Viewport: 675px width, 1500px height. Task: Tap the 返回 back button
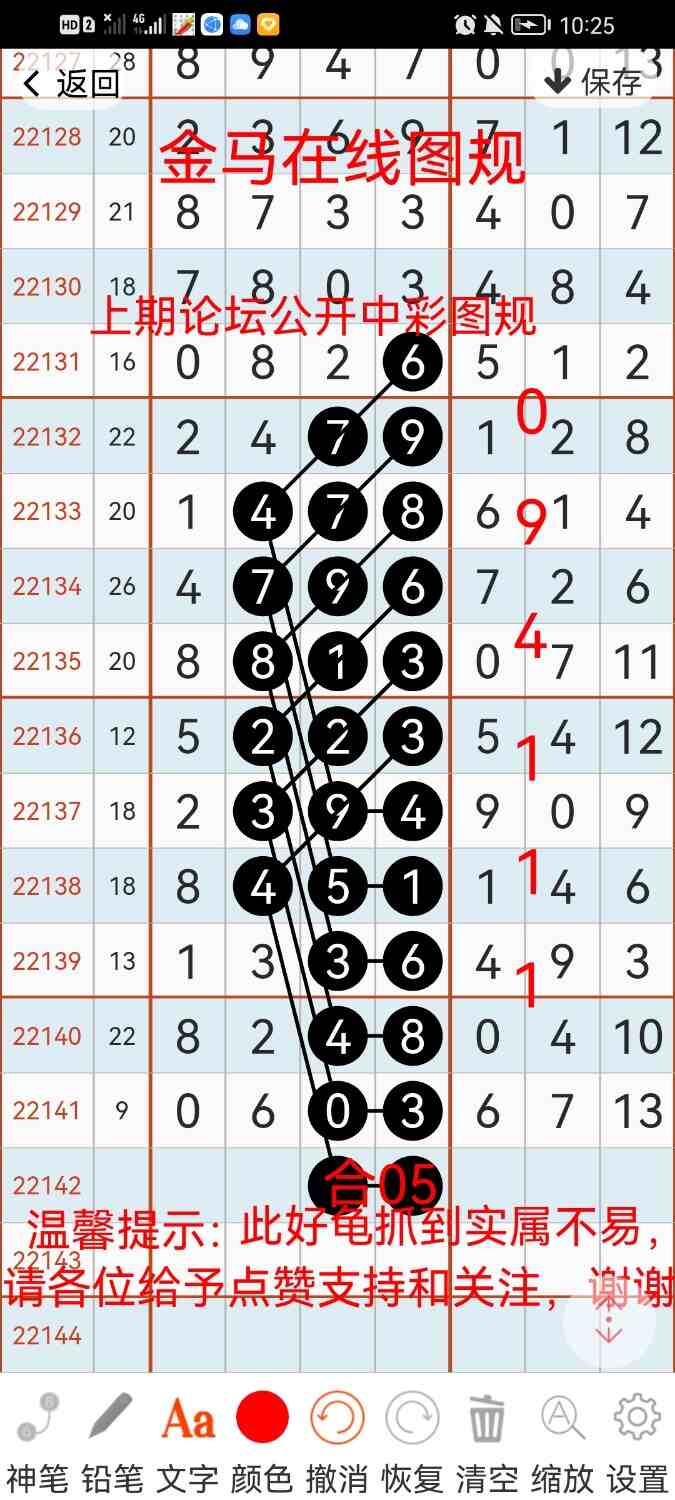pos(72,83)
